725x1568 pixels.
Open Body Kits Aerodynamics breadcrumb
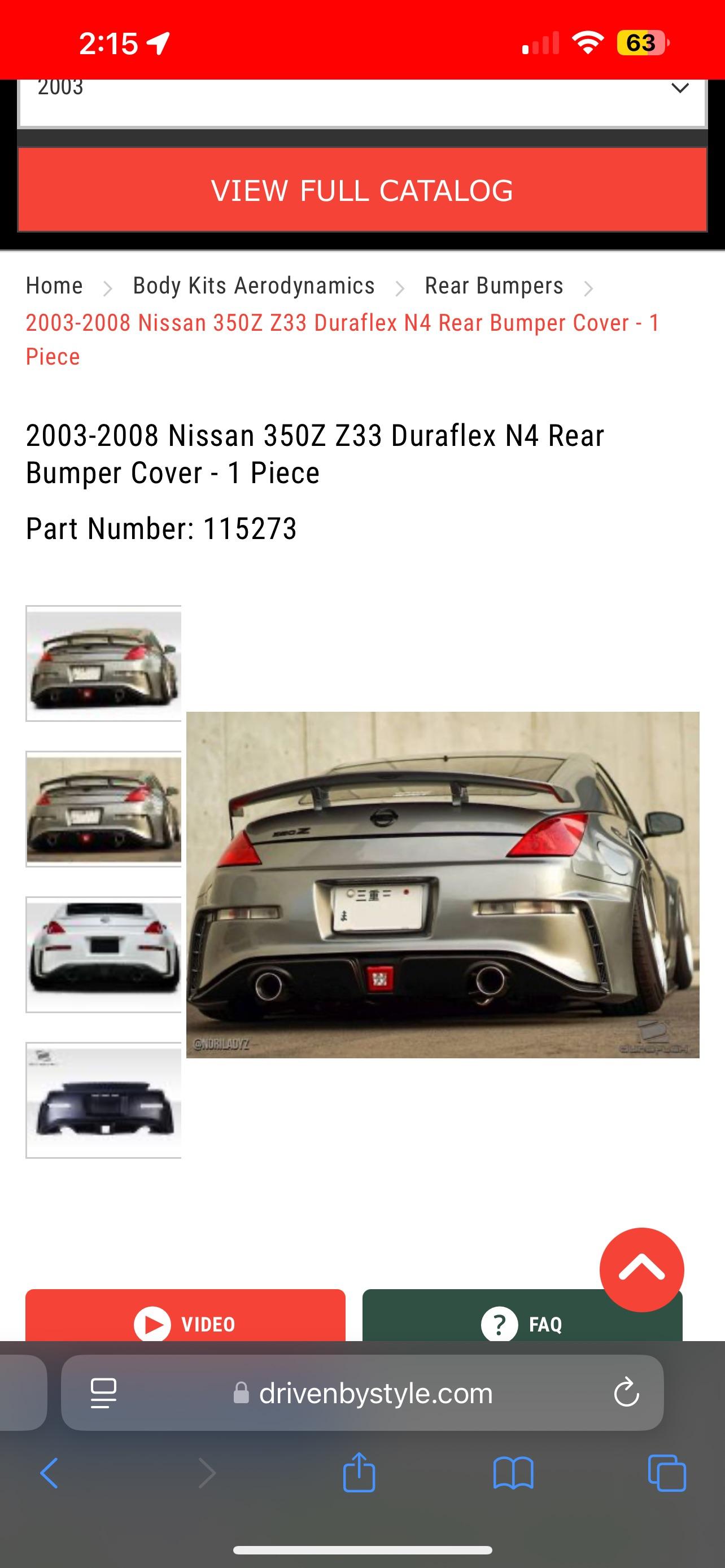click(x=253, y=285)
